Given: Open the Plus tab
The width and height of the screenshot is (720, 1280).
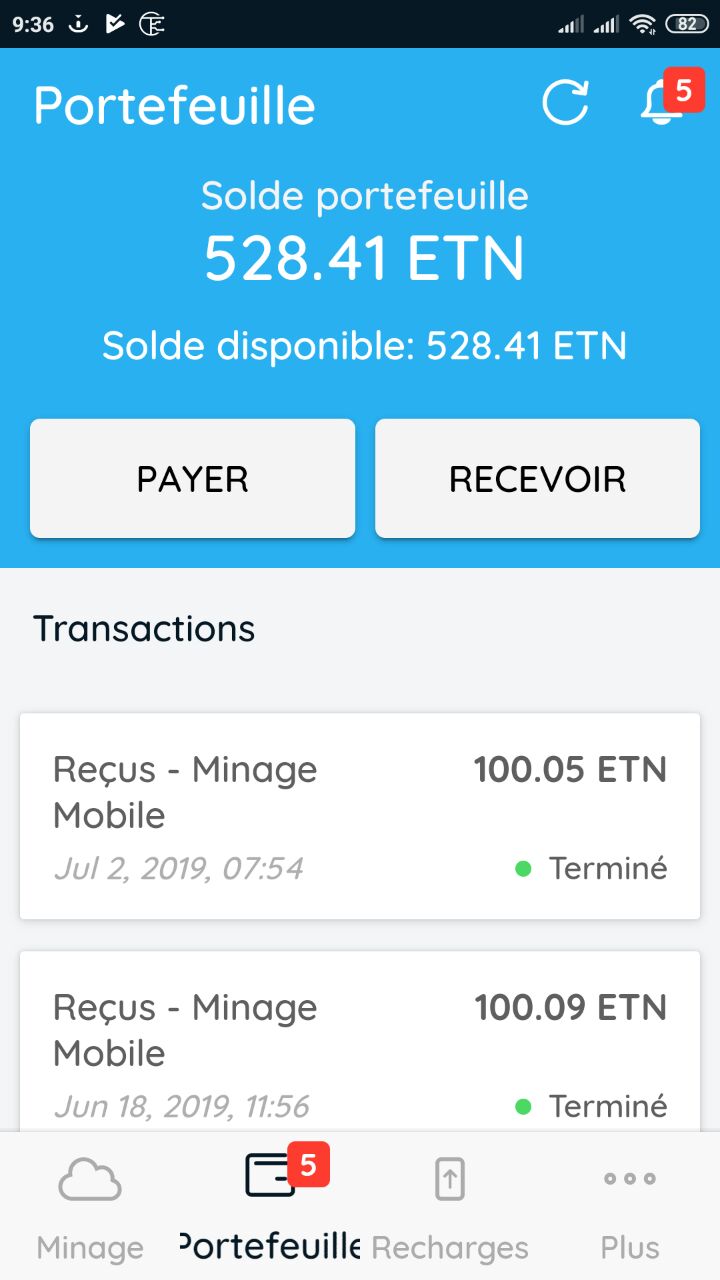Looking at the screenshot, I should coord(630,1207).
